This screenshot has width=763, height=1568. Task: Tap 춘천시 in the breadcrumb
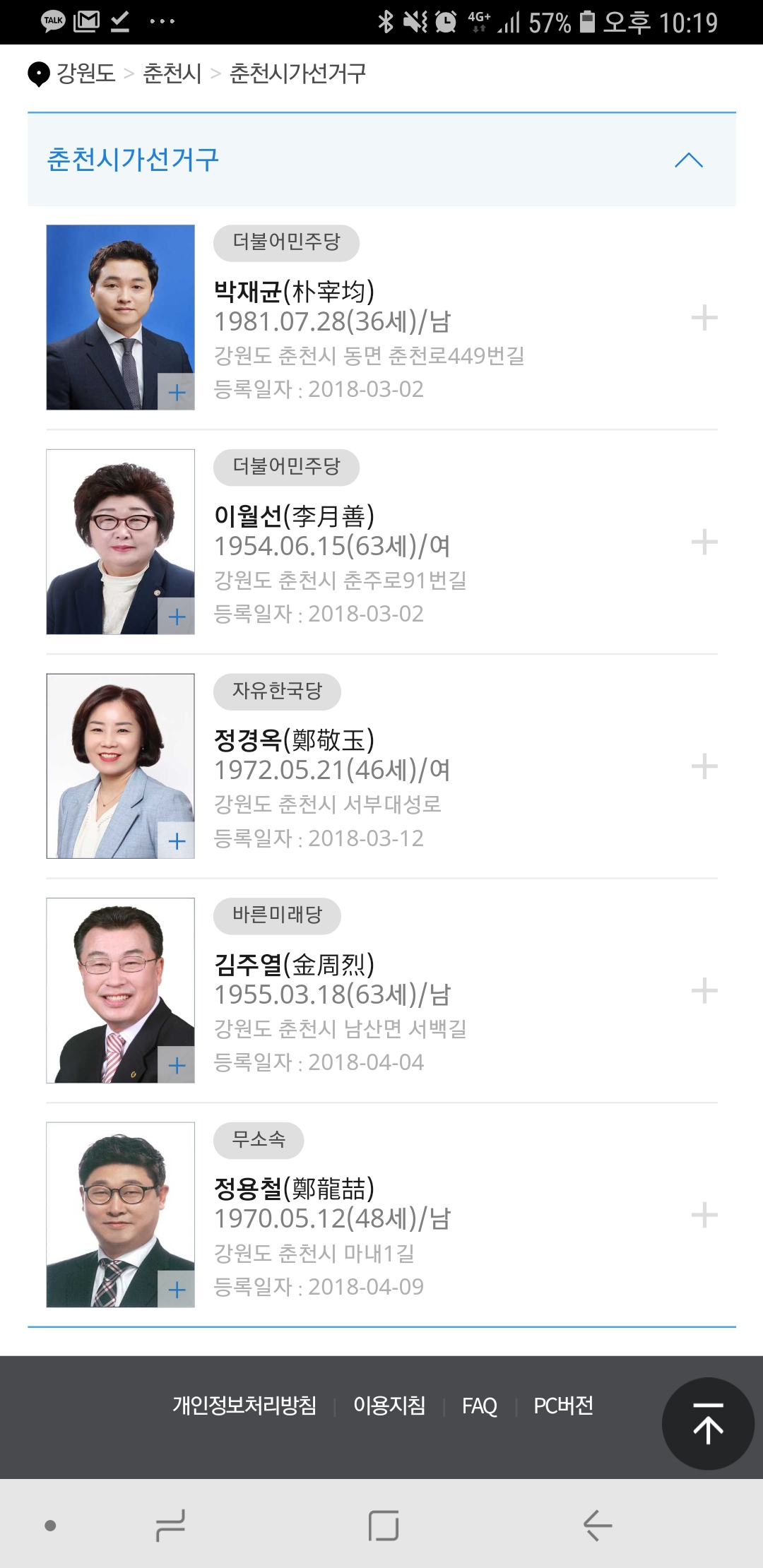pyautogui.click(x=172, y=73)
